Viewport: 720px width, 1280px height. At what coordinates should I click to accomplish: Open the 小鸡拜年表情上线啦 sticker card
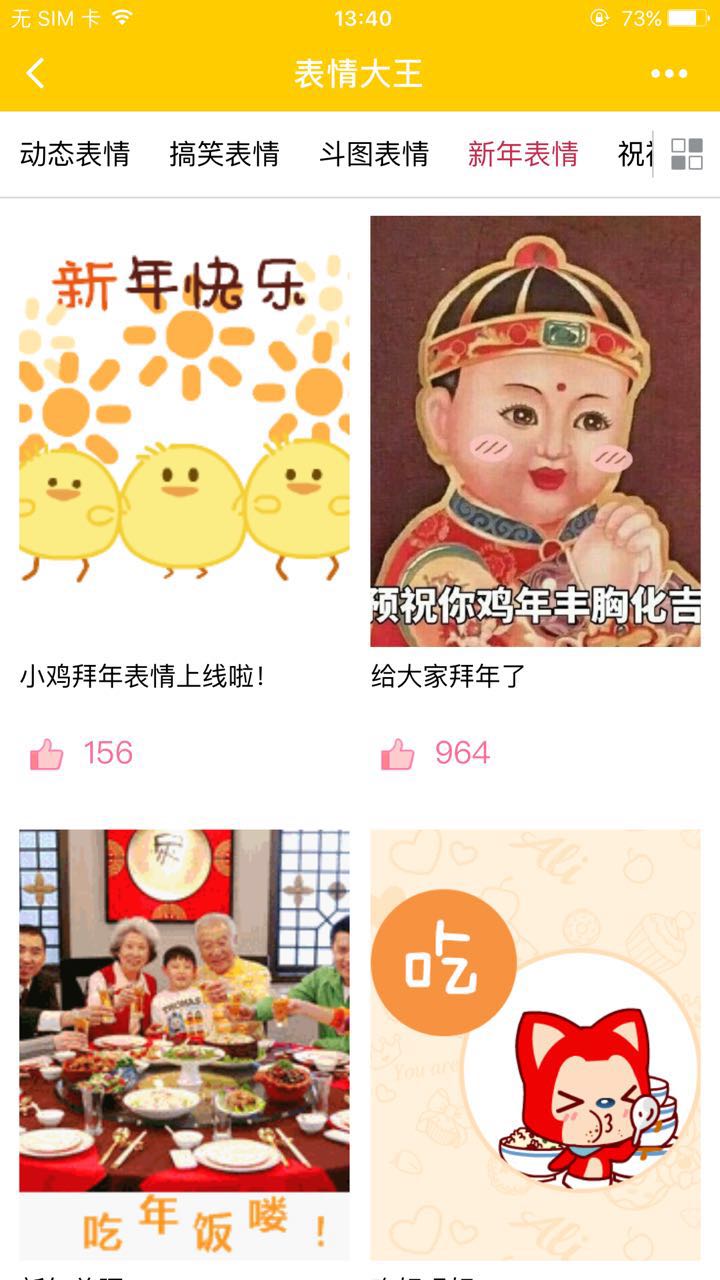pyautogui.click(x=184, y=431)
